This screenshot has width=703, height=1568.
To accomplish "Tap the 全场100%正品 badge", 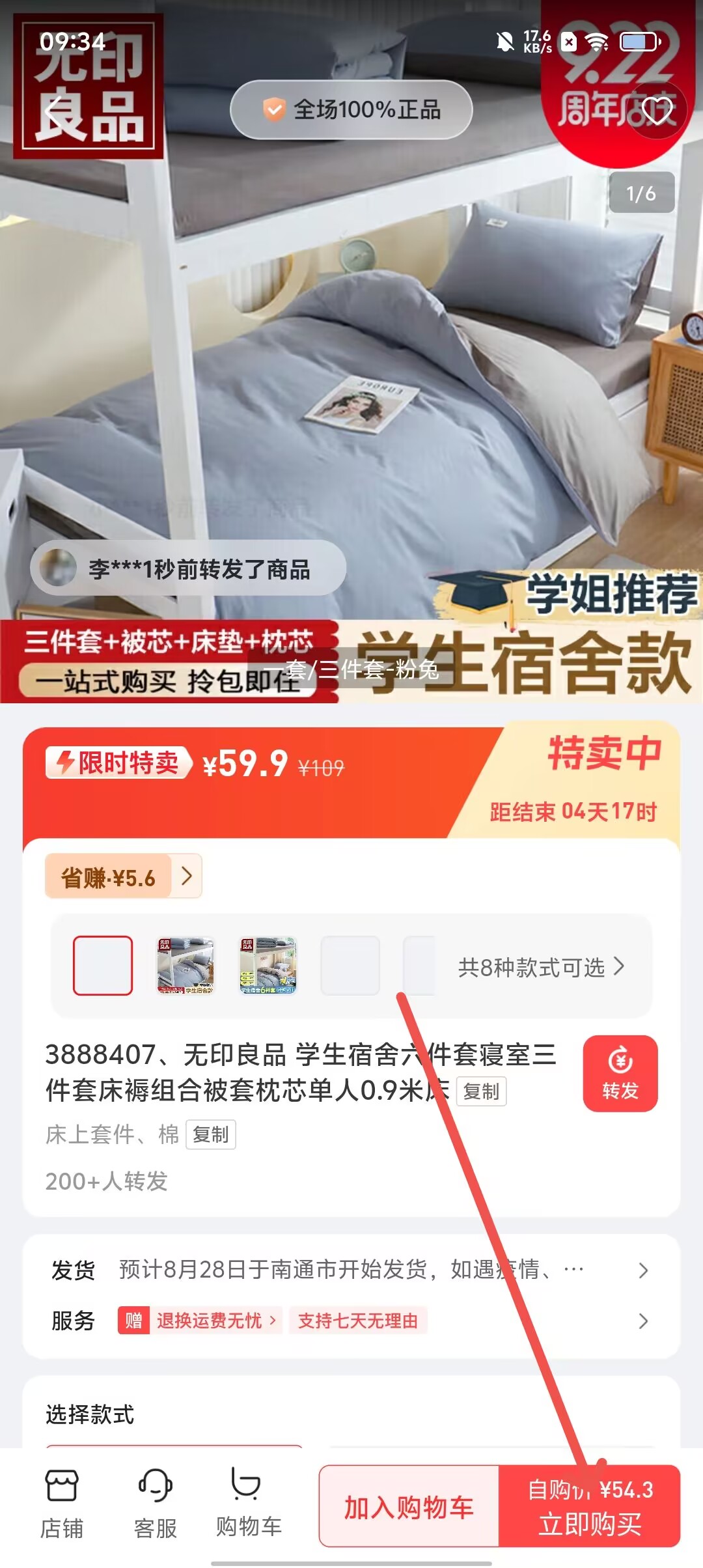I will [351, 109].
